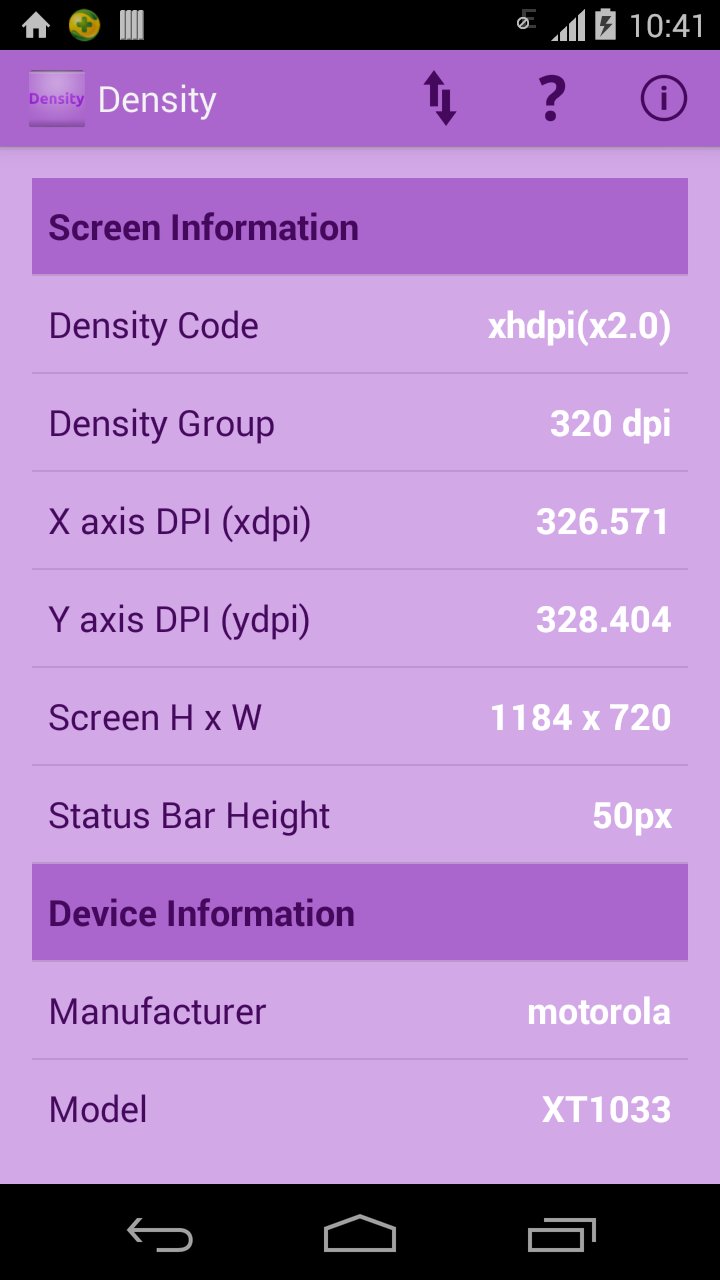Viewport: 720px width, 1280px height.
Task: Open the Density app icon in the toolbar
Action: [56, 97]
